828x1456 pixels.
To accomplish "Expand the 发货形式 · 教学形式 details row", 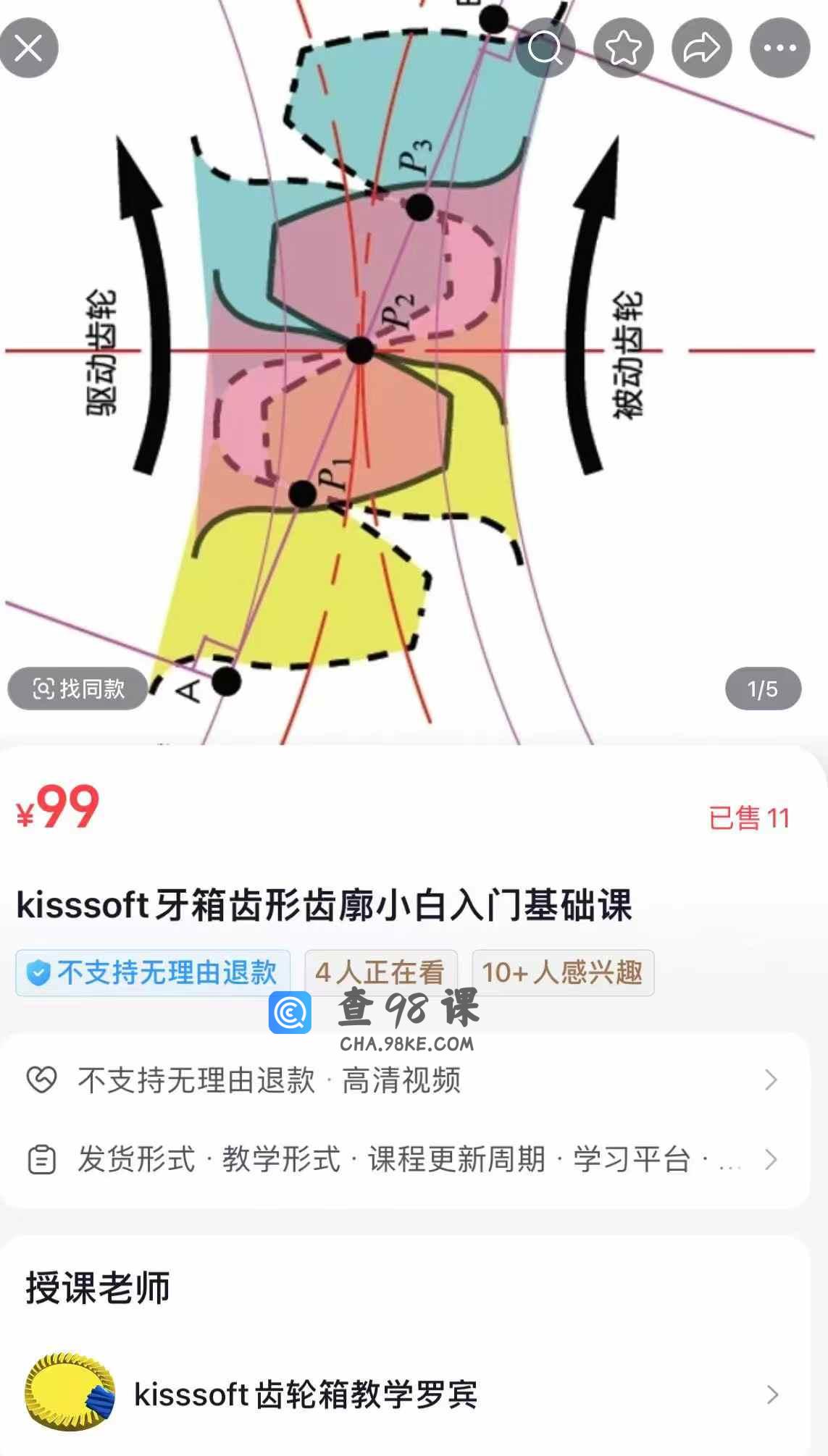I will tap(406, 1159).
